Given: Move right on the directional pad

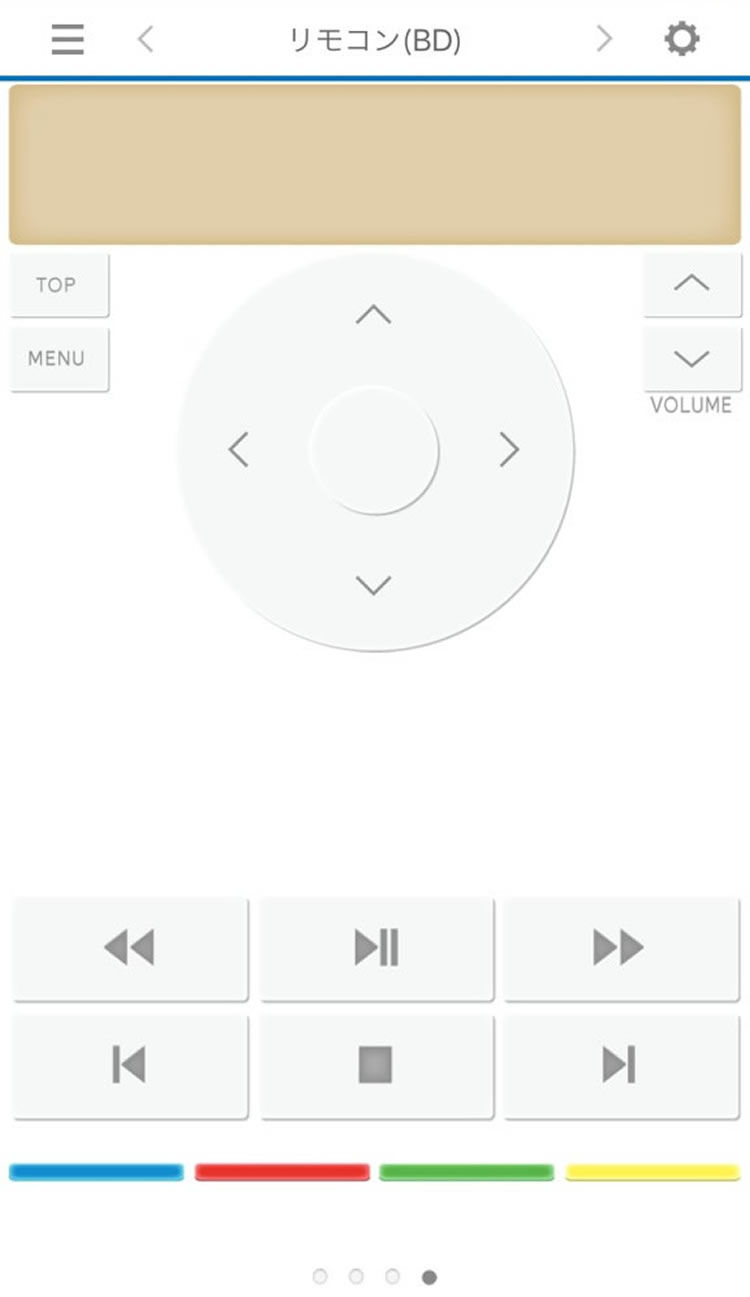Looking at the screenshot, I should [510, 450].
